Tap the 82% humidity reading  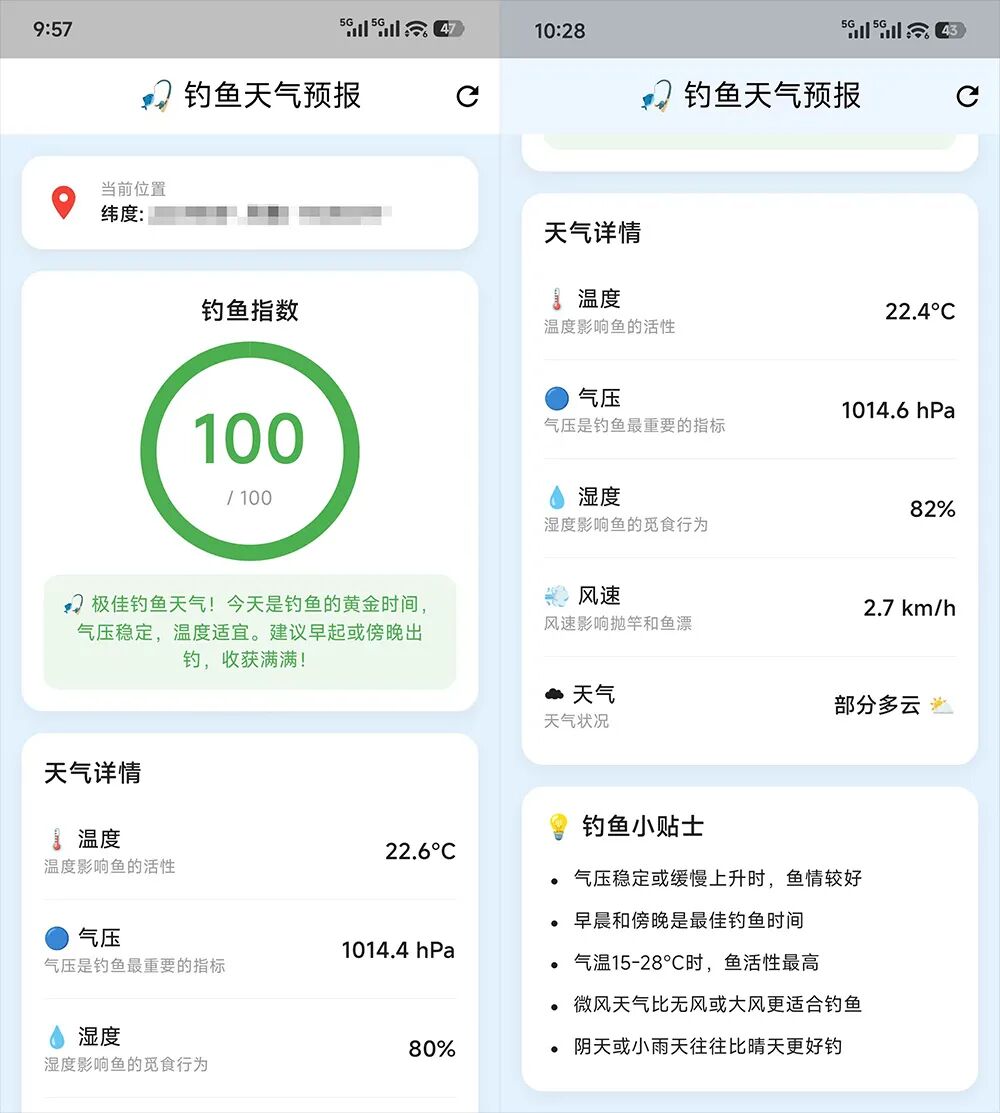point(931,509)
